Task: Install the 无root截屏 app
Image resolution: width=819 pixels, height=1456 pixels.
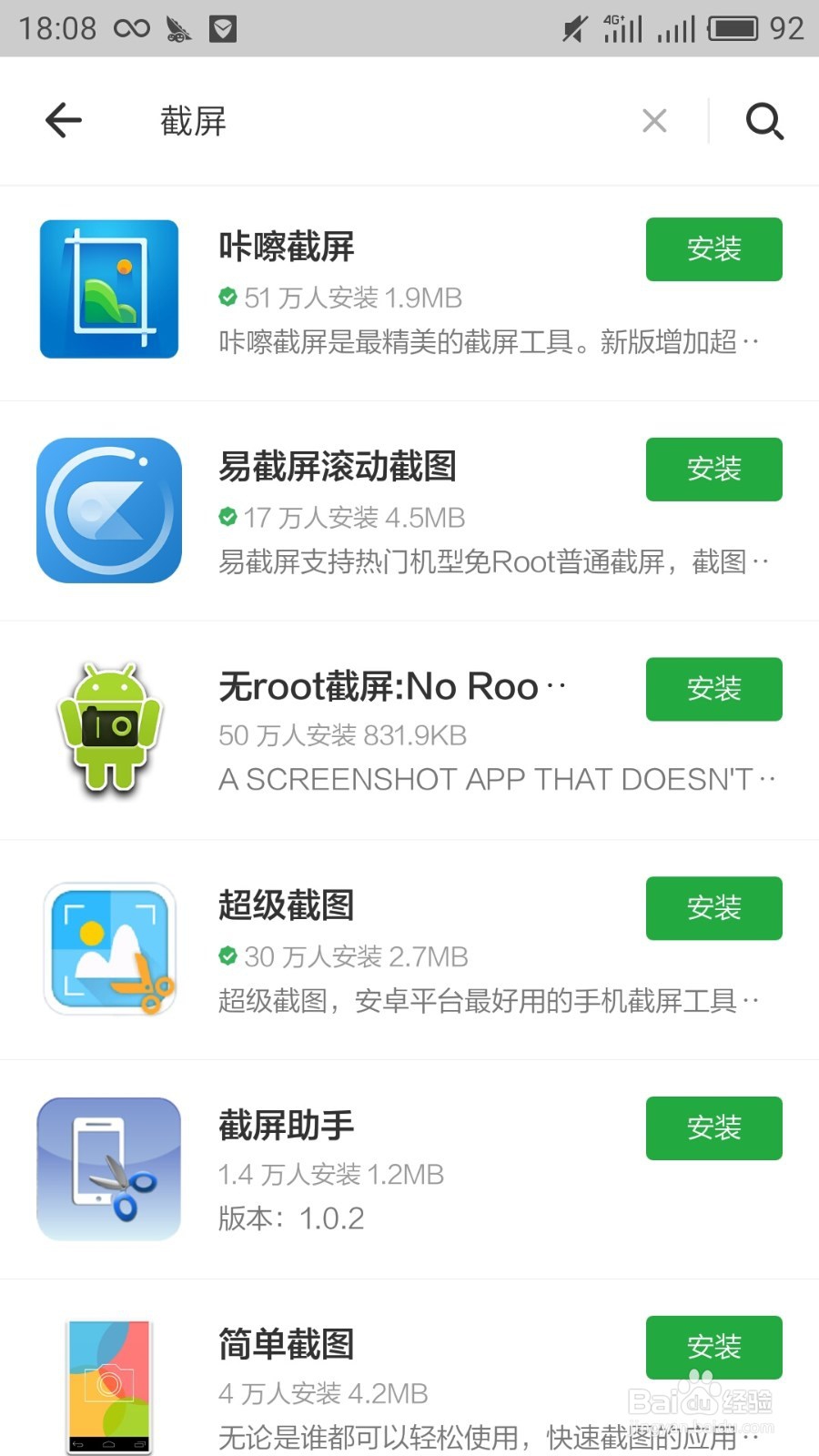Action: (713, 689)
